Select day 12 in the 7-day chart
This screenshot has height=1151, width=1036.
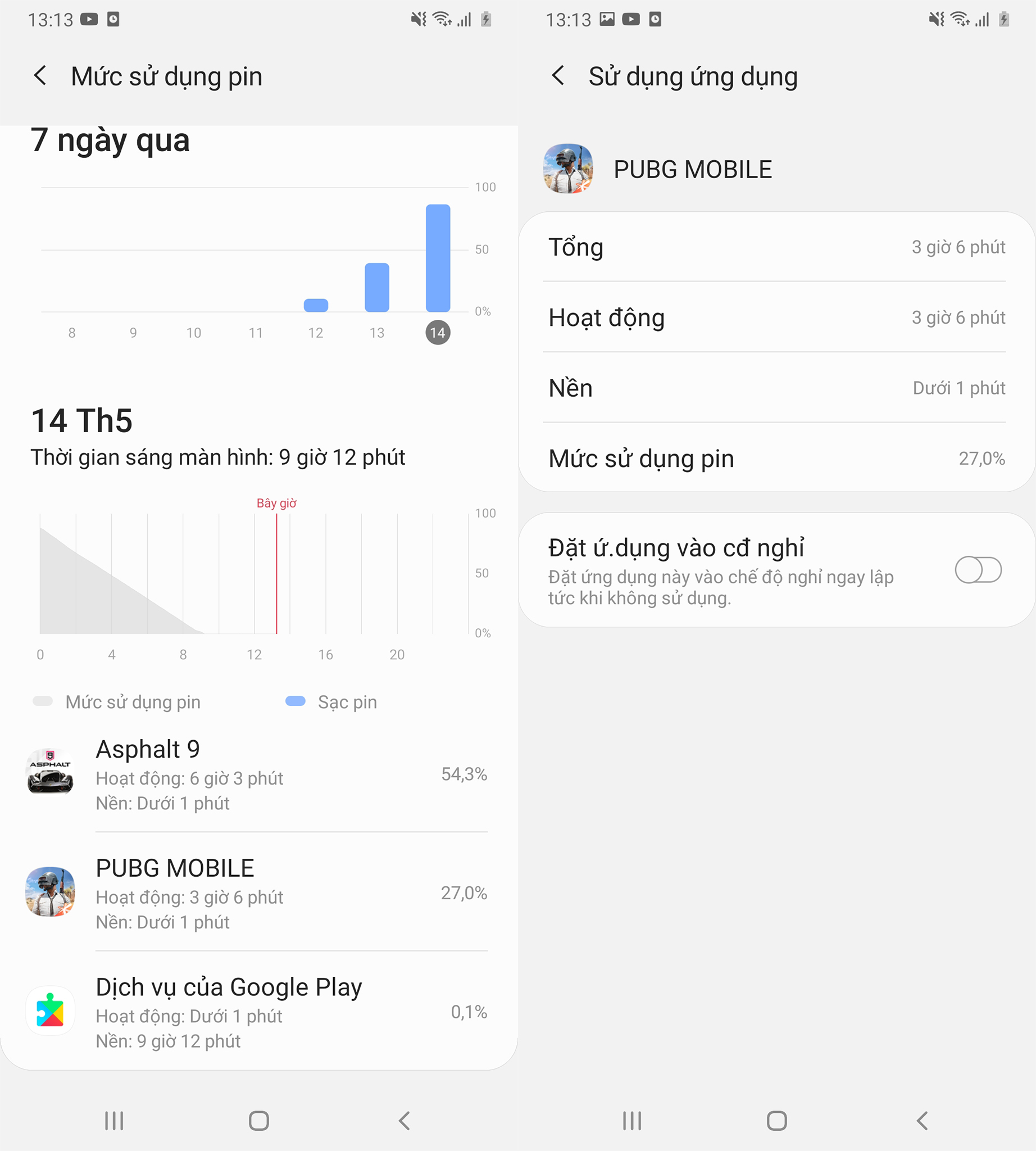click(x=316, y=333)
